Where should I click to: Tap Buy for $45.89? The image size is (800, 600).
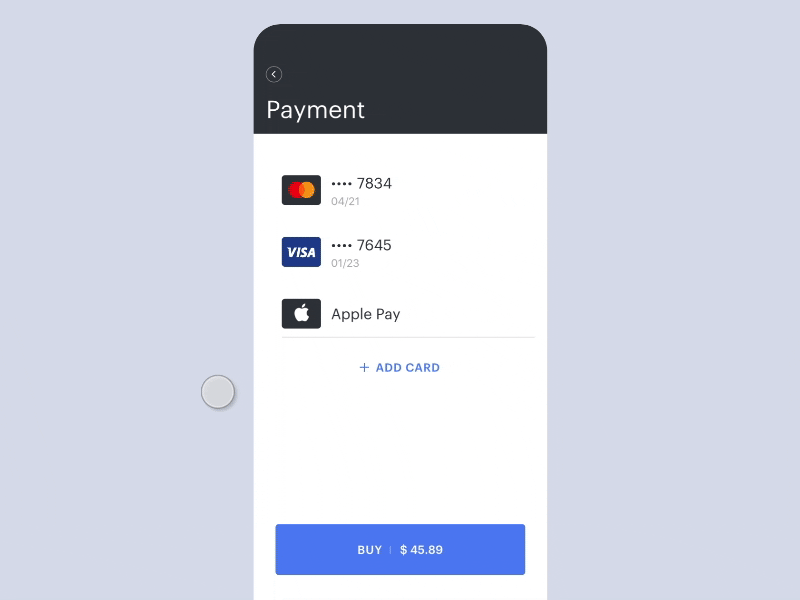[x=400, y=549]
